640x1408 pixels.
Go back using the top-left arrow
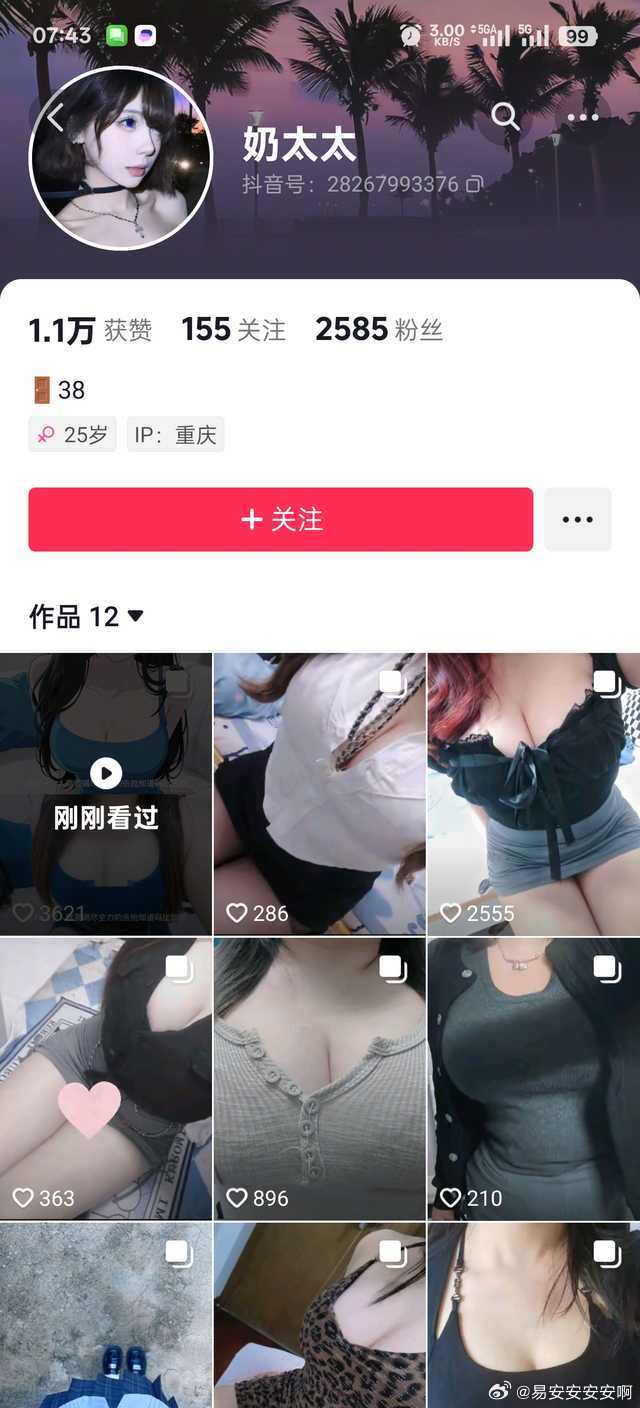55,117
